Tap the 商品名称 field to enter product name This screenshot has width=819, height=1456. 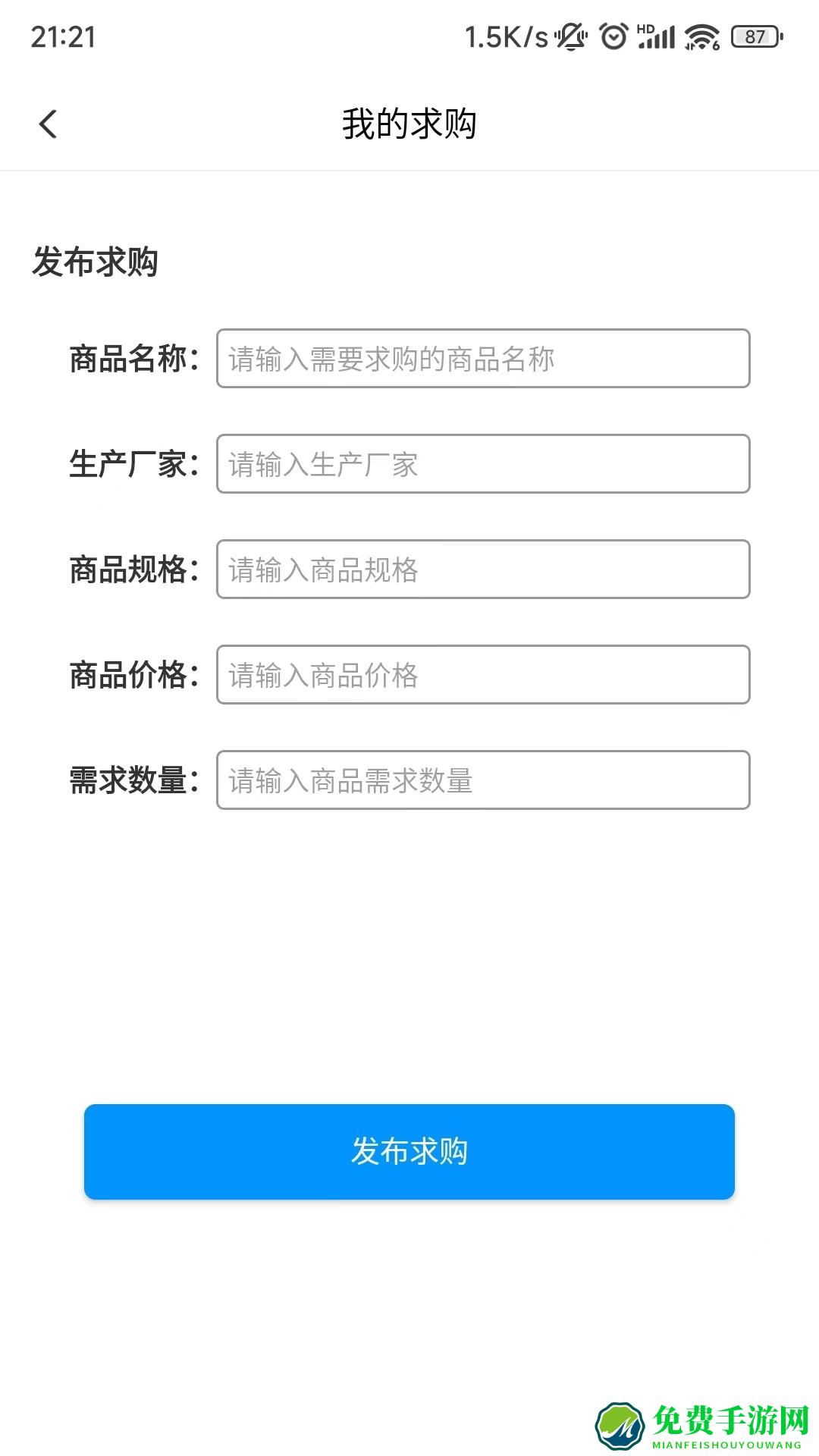tap(482, 358)
